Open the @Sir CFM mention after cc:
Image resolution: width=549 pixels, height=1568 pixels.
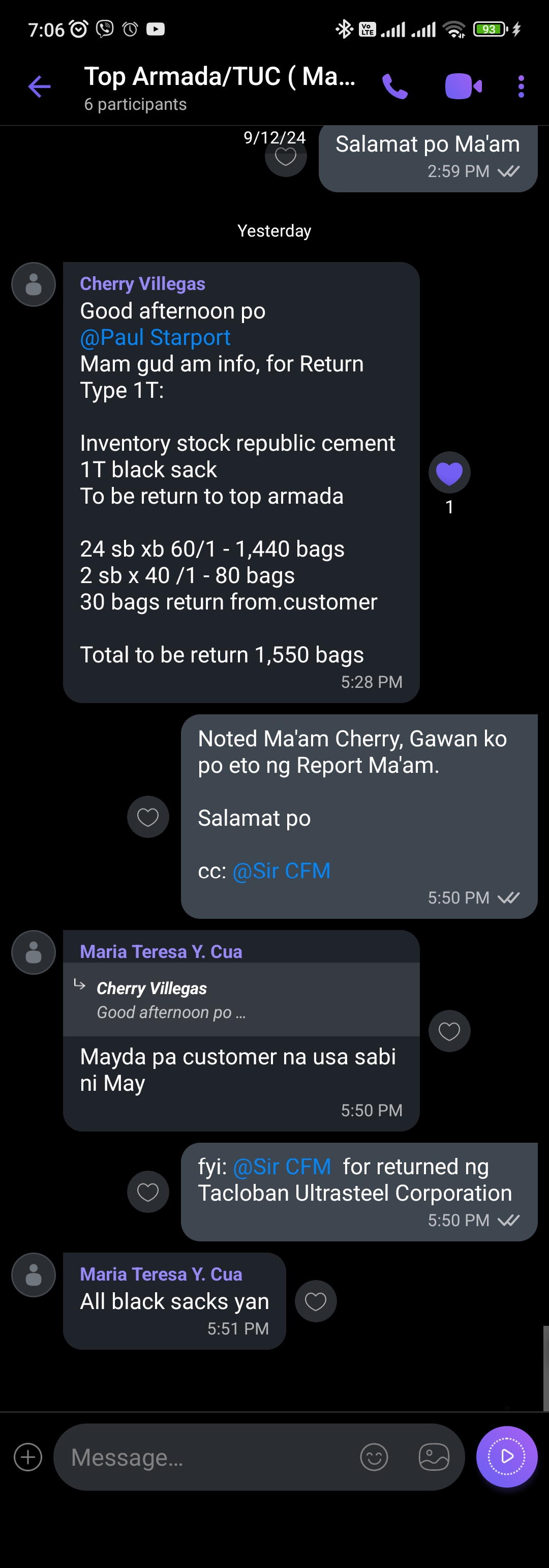(282, 870)
